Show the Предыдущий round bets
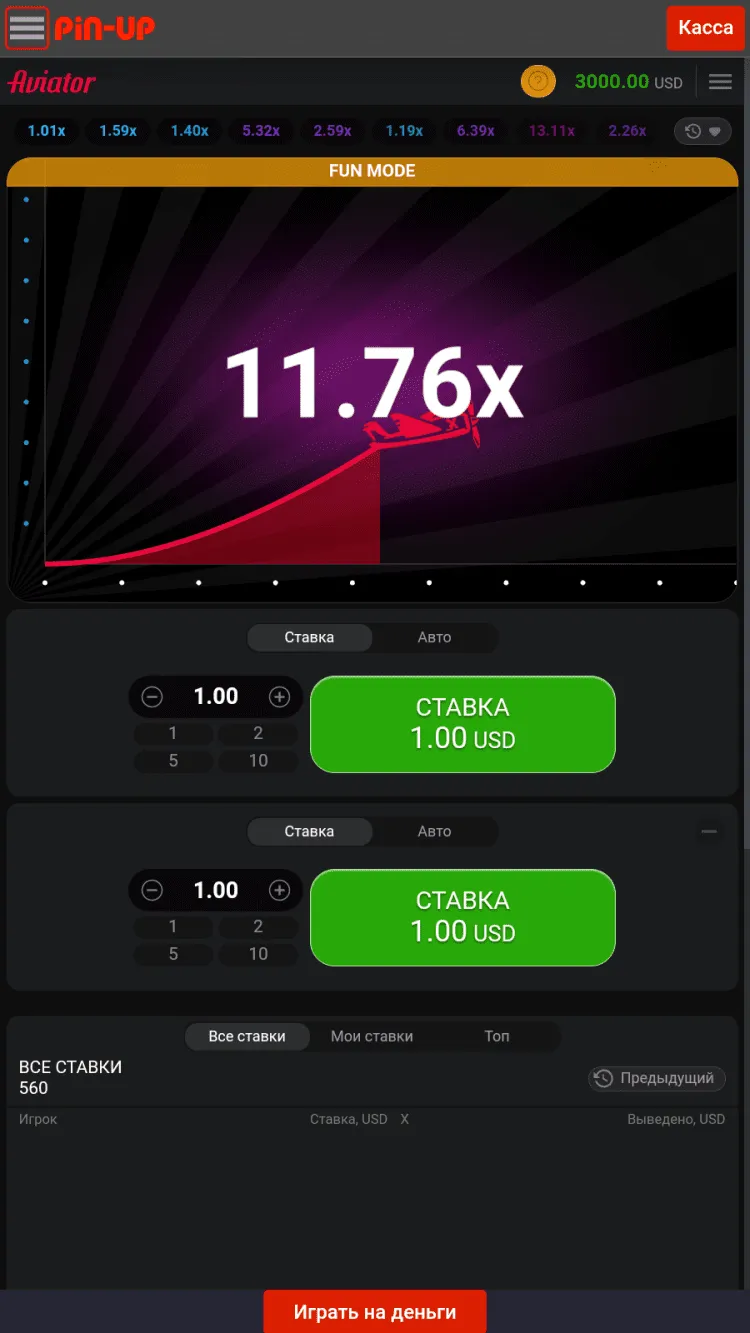Viewport: 750px width, 1333px height. click(x=656, y=1078)
